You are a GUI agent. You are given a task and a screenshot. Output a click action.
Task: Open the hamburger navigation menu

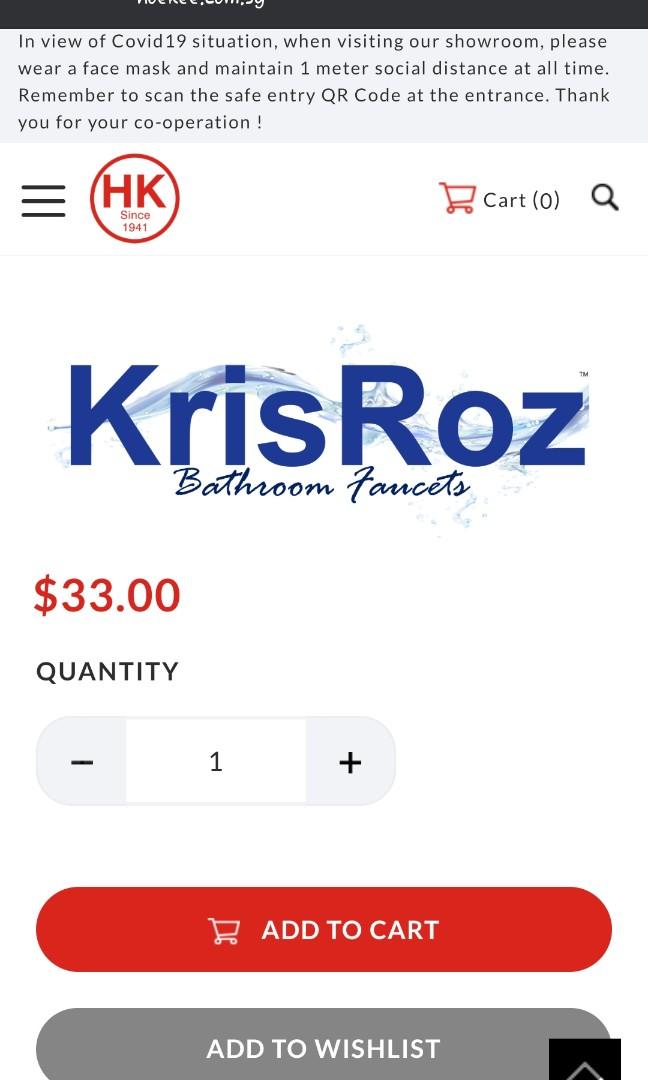click(43, 200)
